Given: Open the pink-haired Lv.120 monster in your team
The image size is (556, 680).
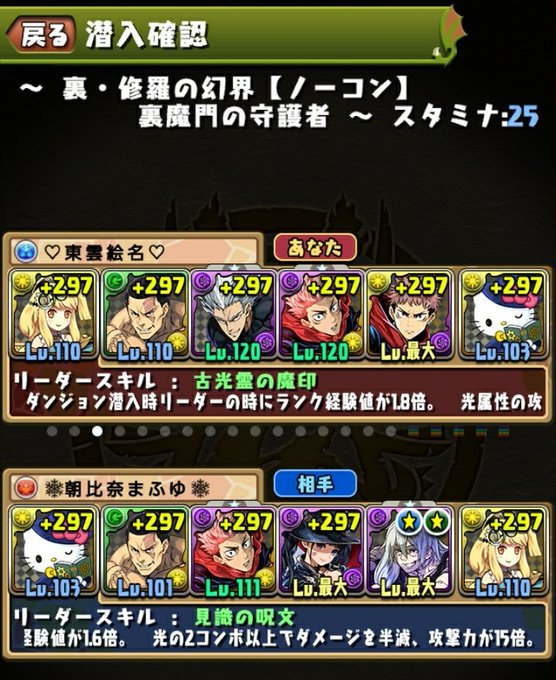Looking at the screenshot, I should click(322, 316).
